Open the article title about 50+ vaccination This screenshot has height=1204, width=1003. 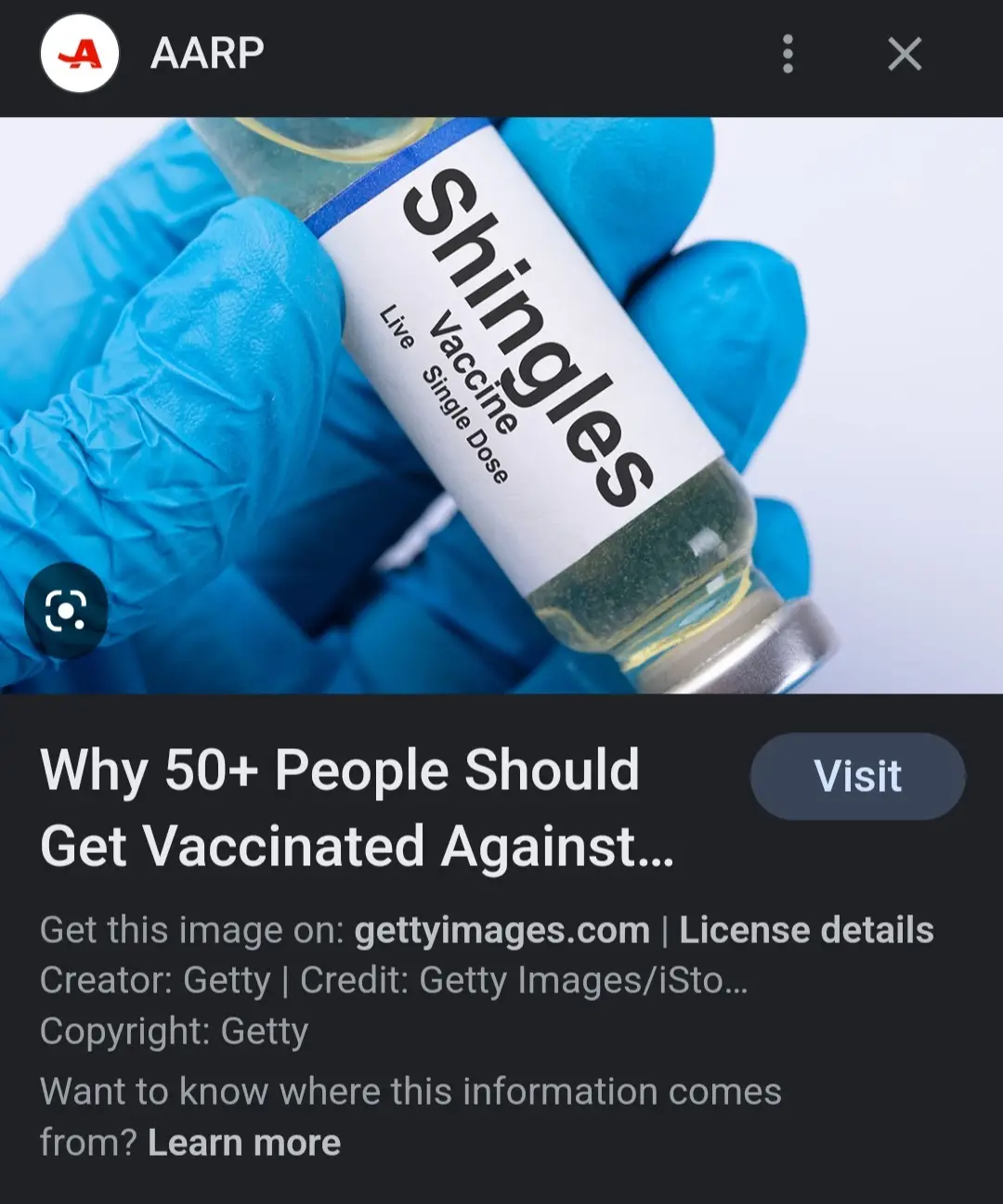click(358, 808)
